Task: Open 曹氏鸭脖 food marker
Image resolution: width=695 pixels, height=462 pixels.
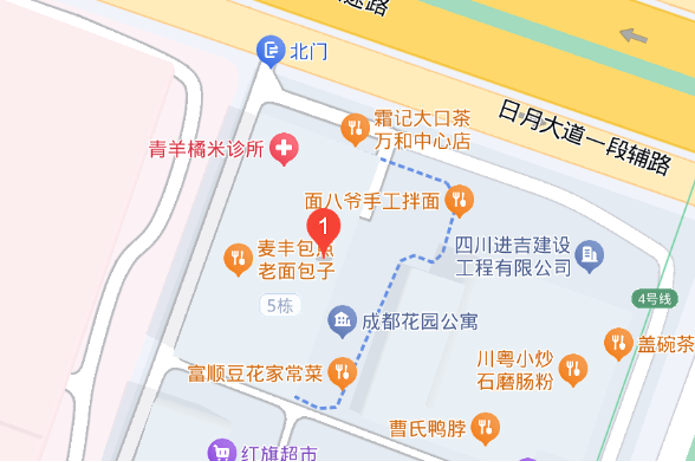Action: [x=485, y=429]
